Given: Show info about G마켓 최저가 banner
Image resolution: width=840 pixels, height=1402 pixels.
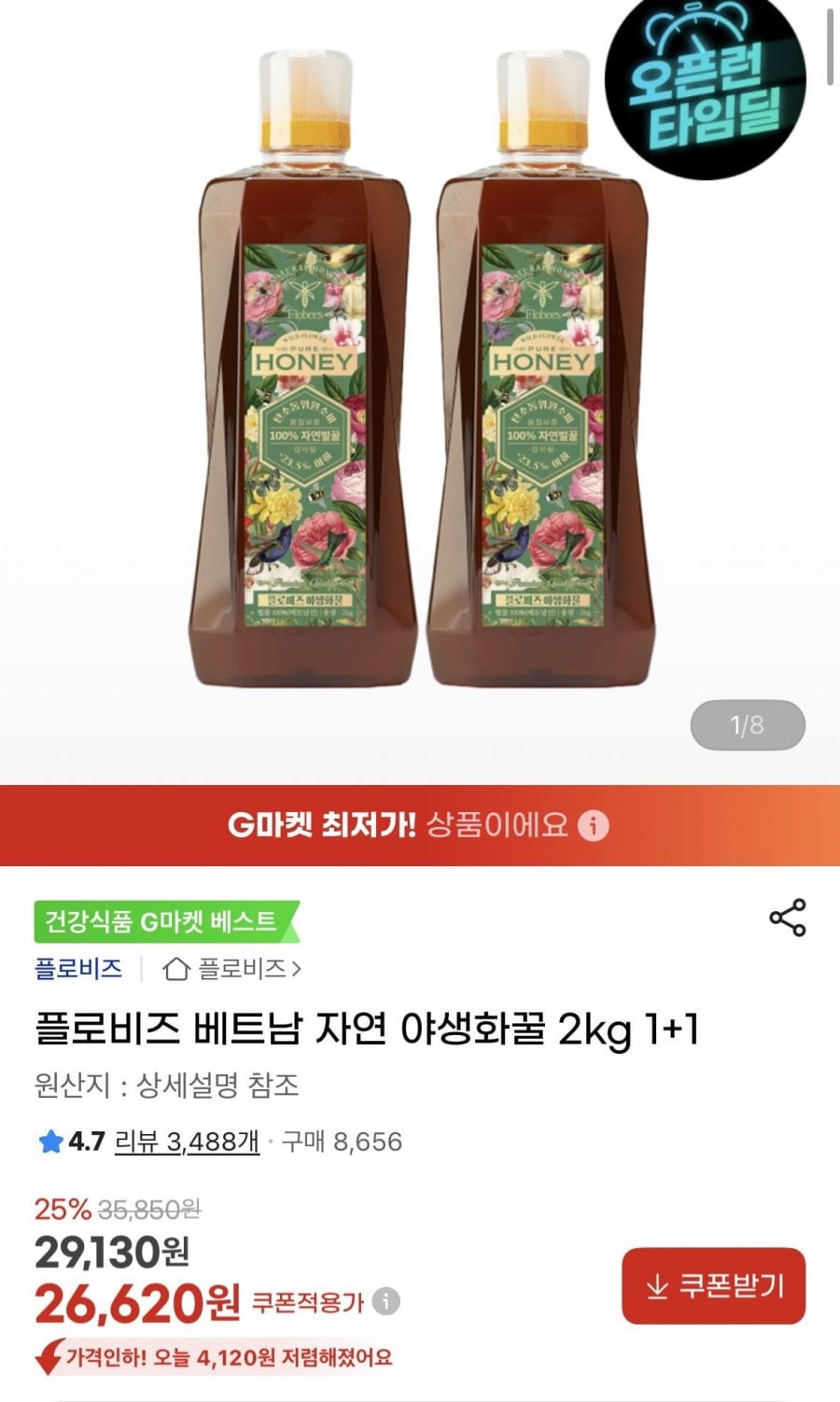Looking at the screenshot, I should point(594,825).
